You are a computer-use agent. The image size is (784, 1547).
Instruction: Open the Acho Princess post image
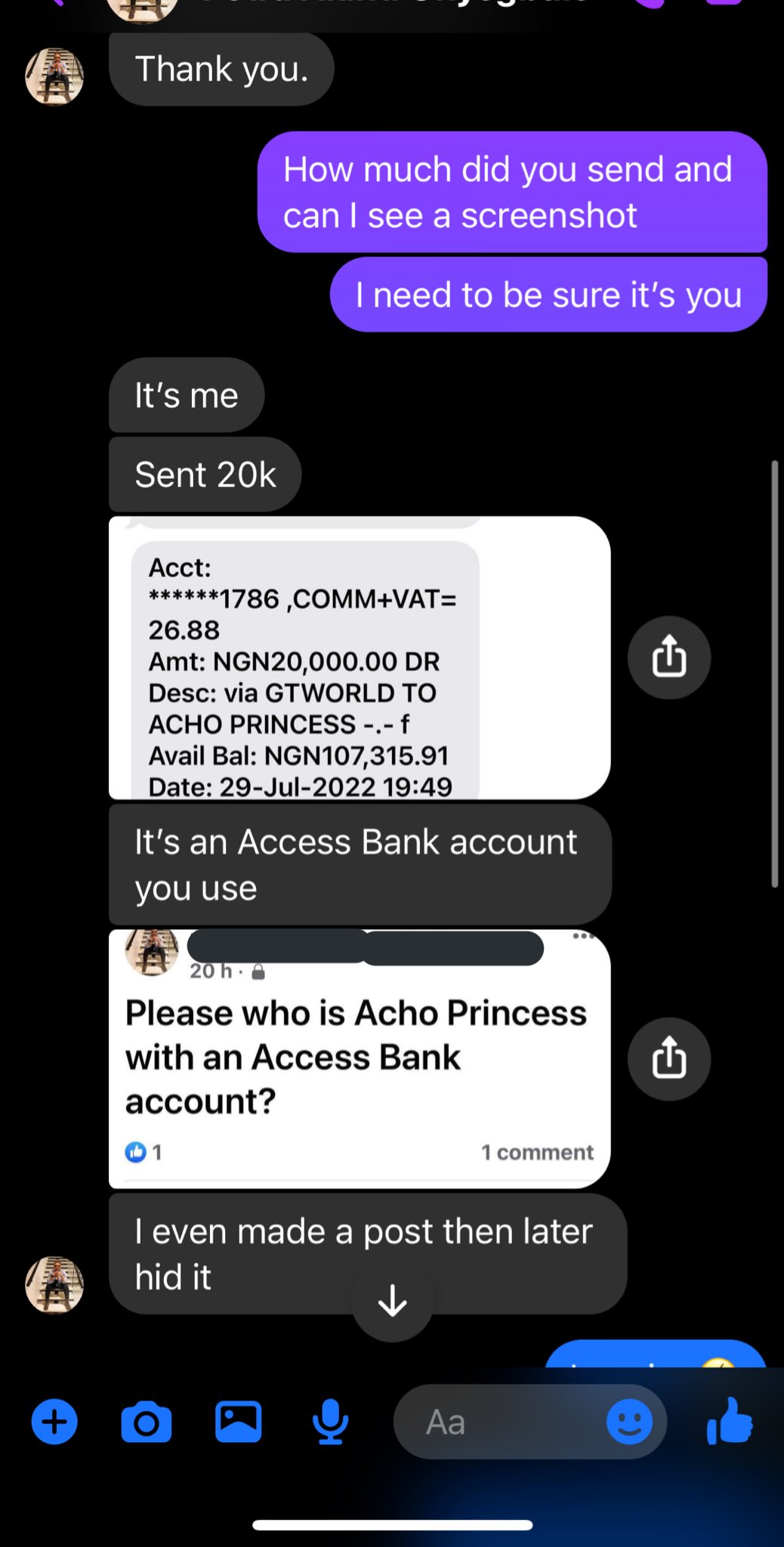tap(359, 1058)
